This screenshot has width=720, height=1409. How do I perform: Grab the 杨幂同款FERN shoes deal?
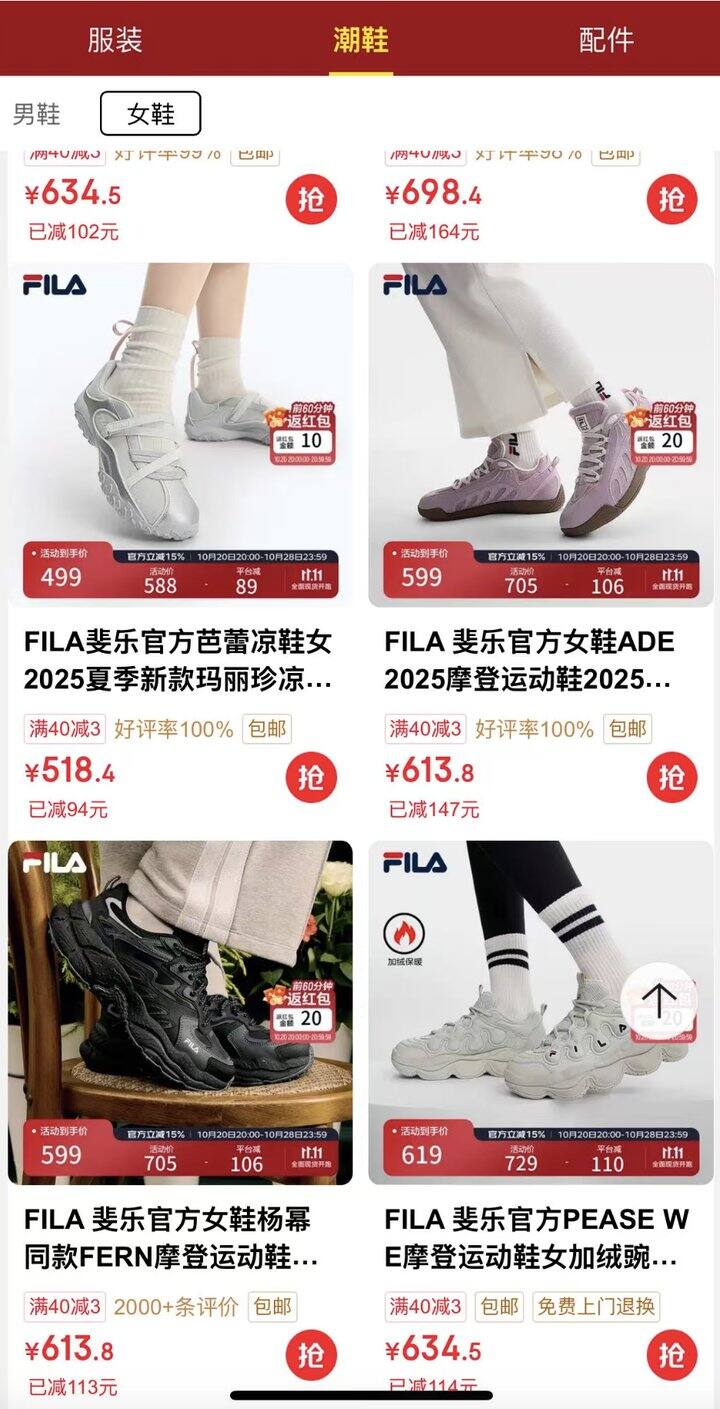pos(312,1355)
